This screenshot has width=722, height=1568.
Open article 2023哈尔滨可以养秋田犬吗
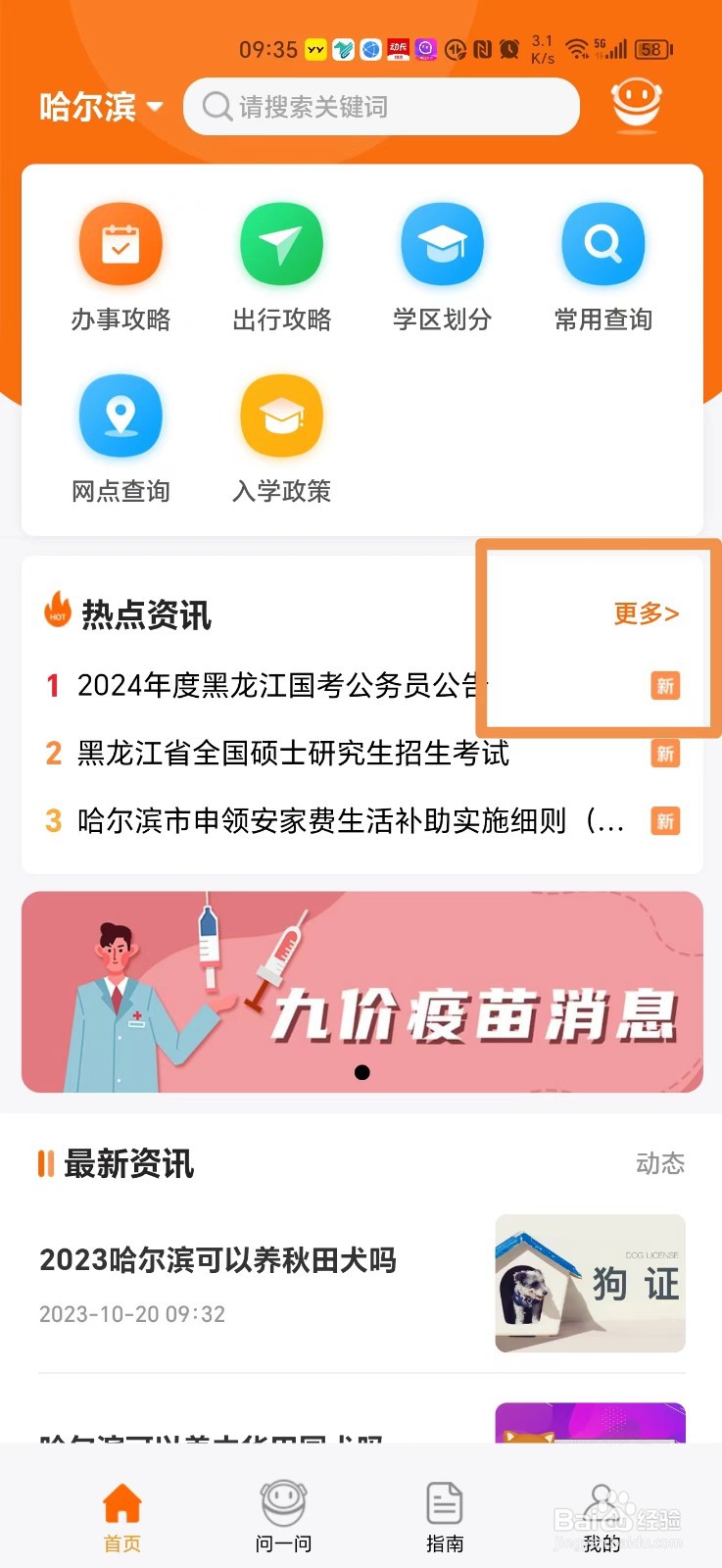pyautogui.click(x=217, y=1261)
